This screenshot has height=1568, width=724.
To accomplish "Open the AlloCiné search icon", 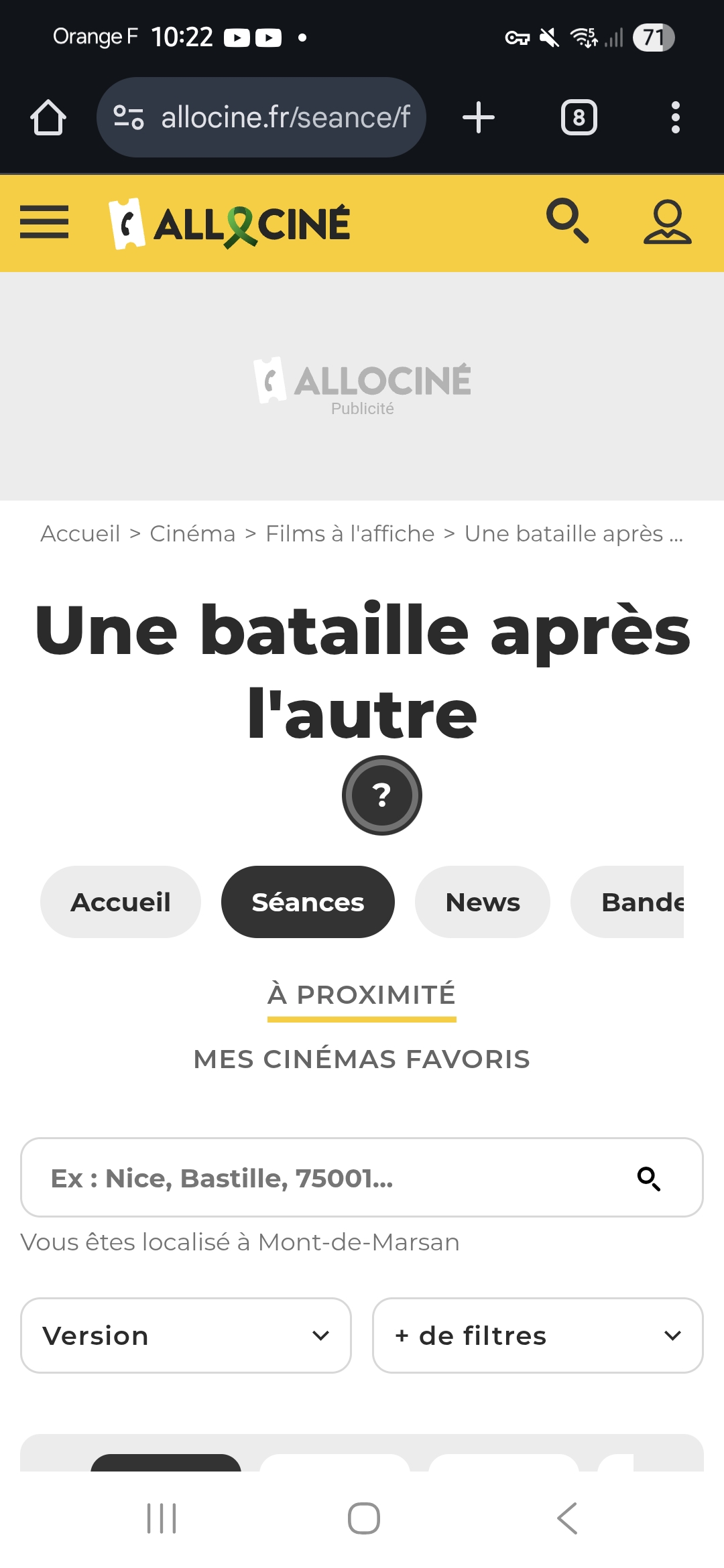I will point(567,220).
